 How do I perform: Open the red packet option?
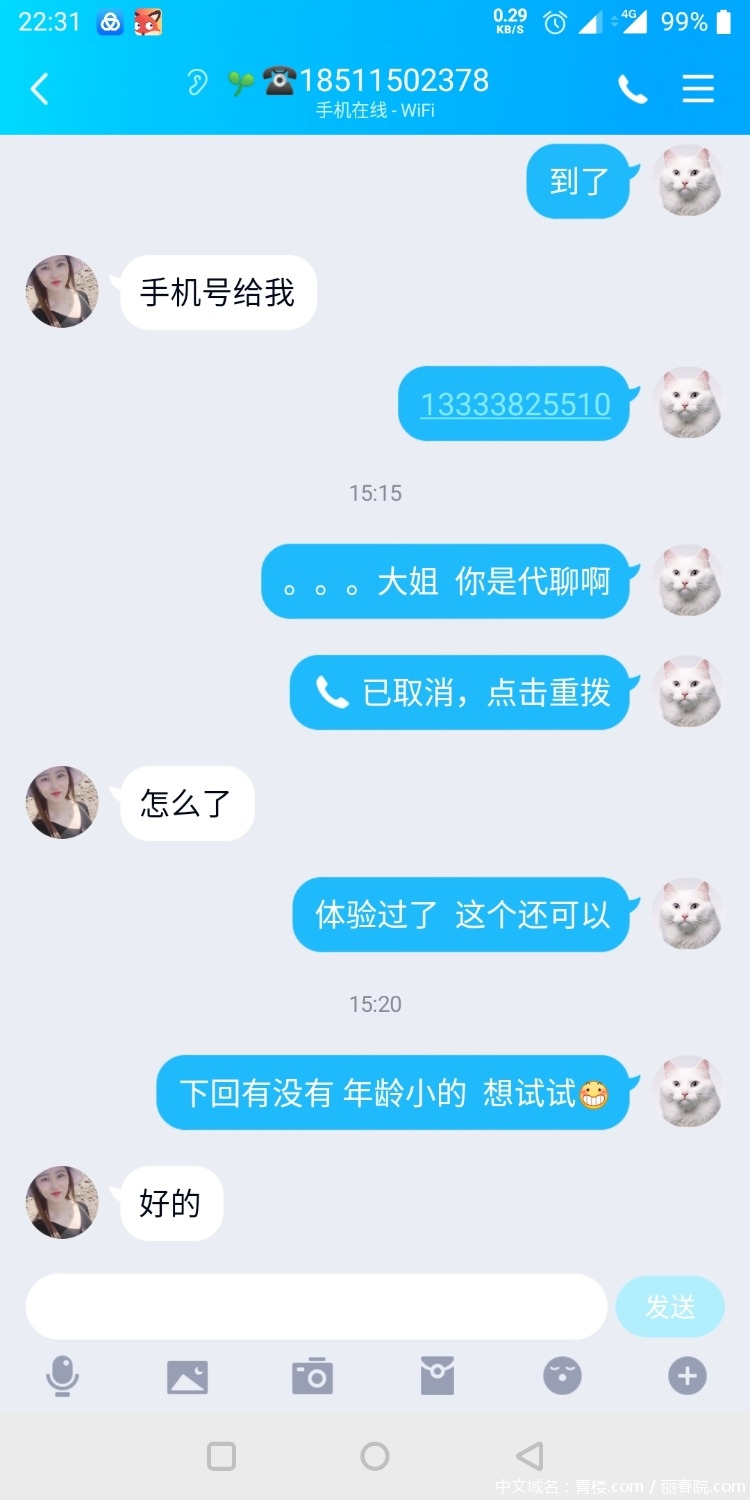[x=437, y=1376]
